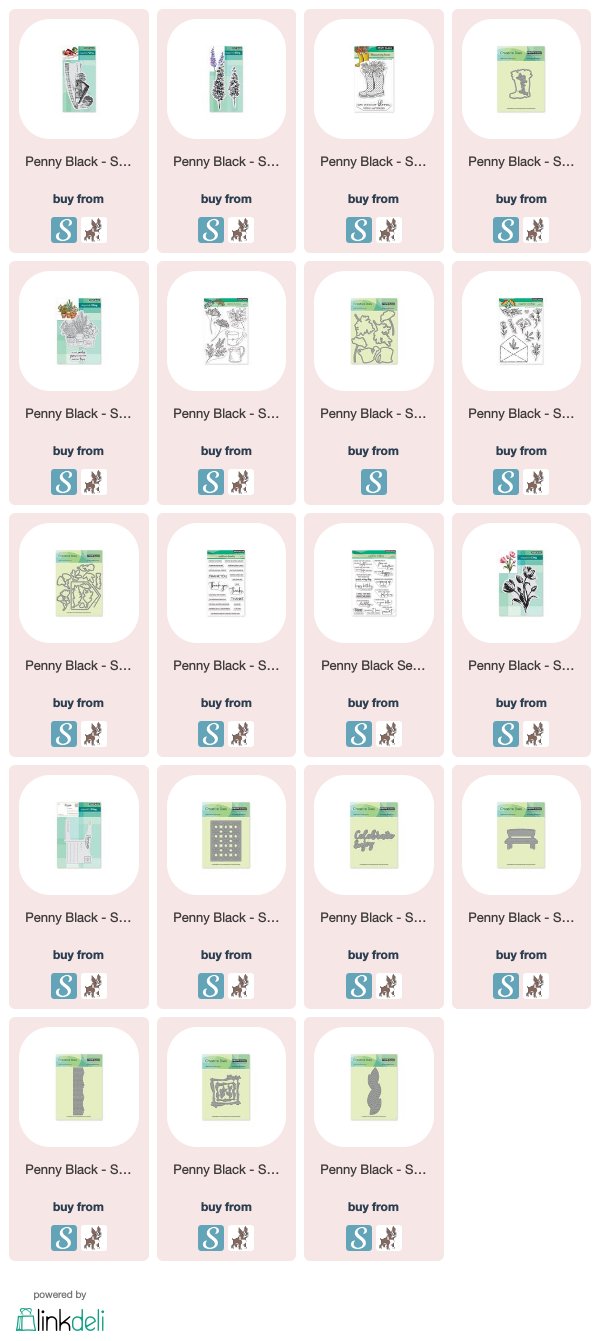Buy the tulip stamp from the S shop
The height and width of the screenshot is (1341, 600).
506,734
